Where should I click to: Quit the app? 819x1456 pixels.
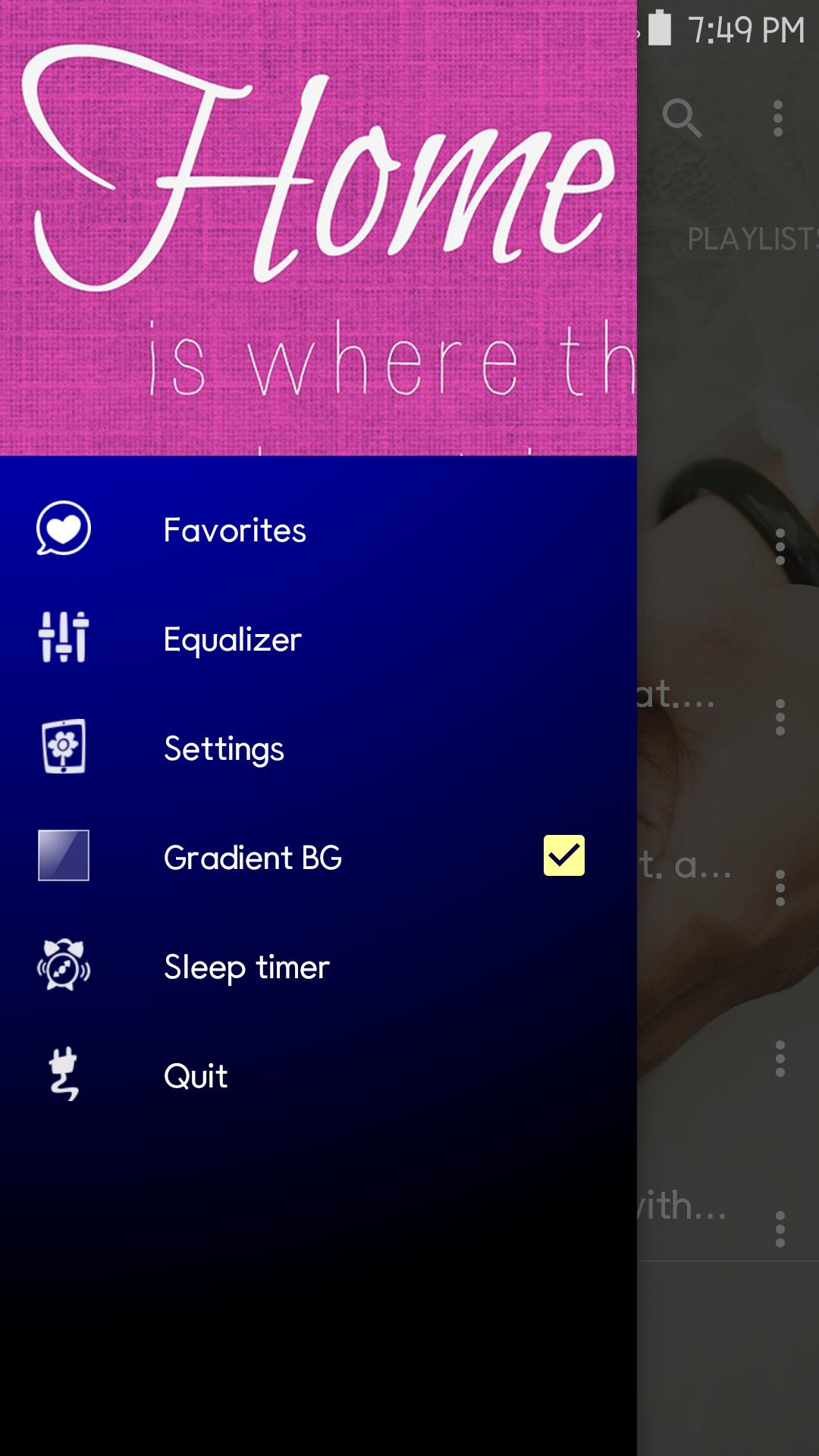196,1076
